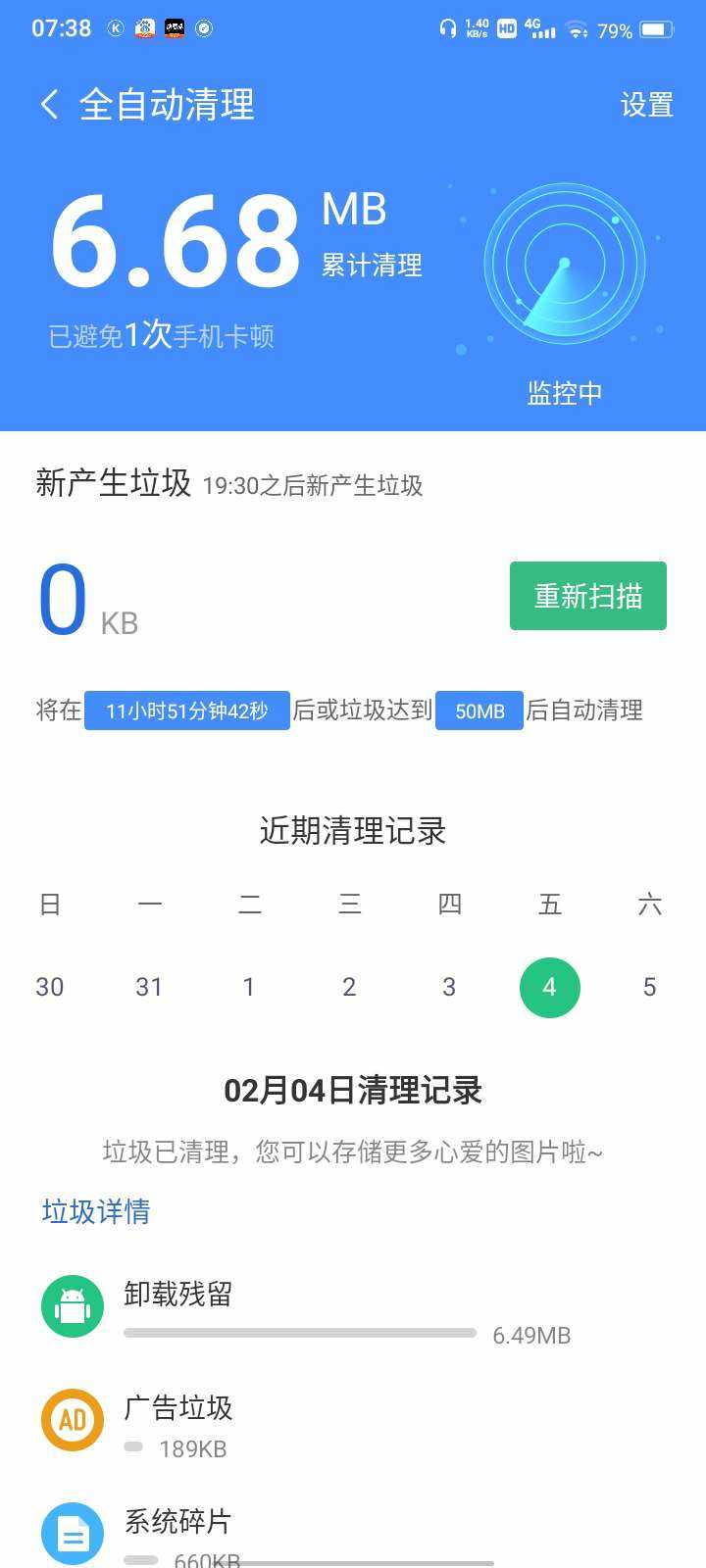Go back using the top-left arrow
Image resolution: width=706 pixels, height=1568 pixels.
(49, 104)
